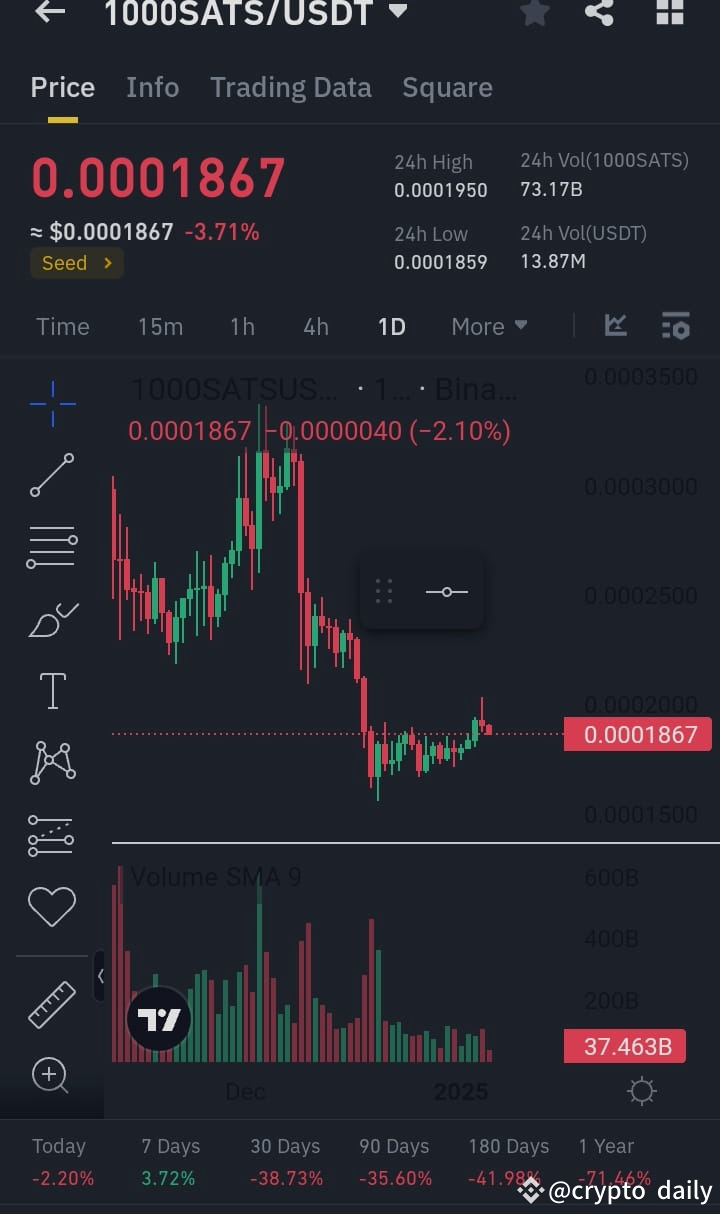Select the trend line drawing tool

[x=52, y=475]
